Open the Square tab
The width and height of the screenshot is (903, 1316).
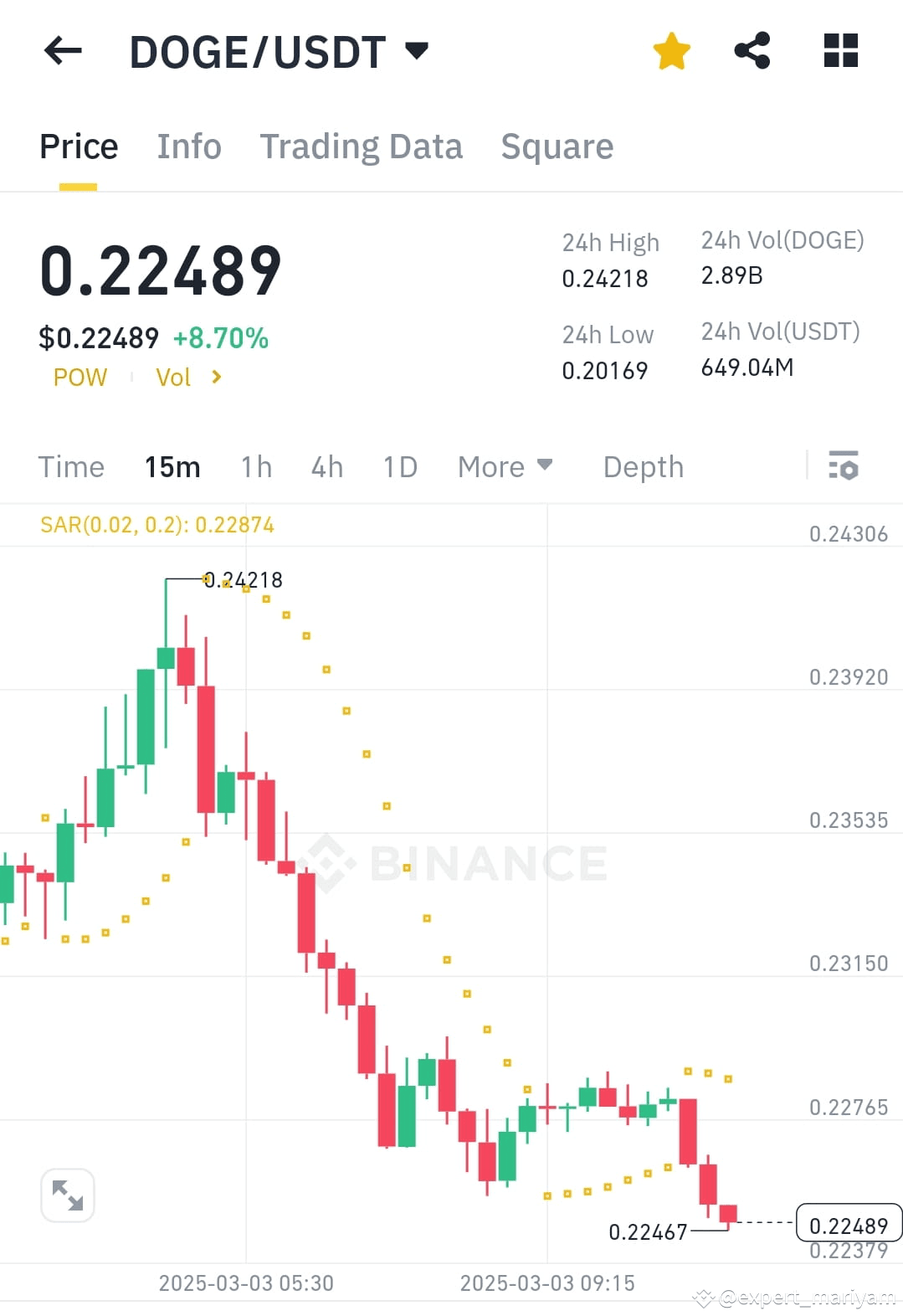click(557, 146)
